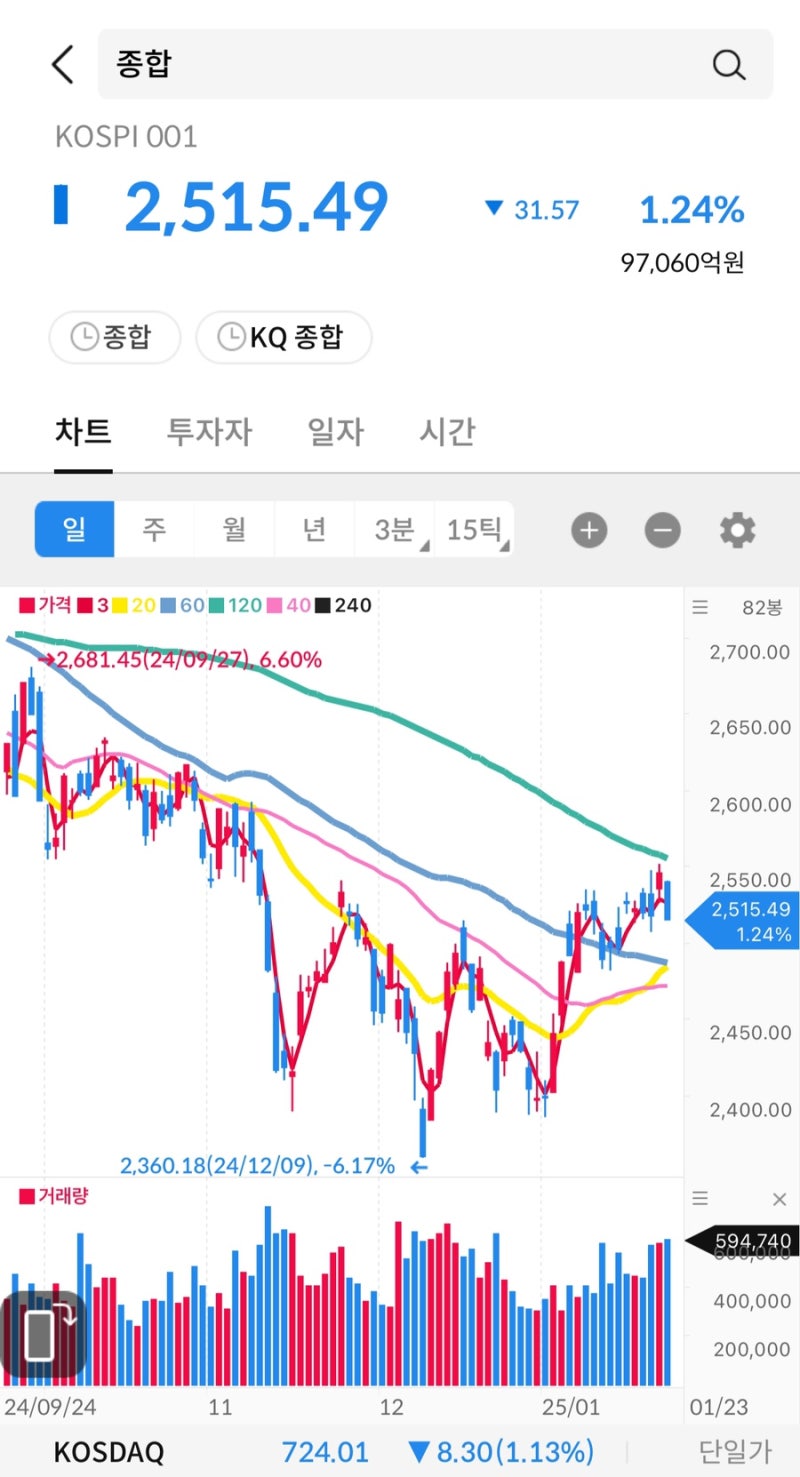The width and height of the screenshot is (800, 1477).
Task: Tap the back arrow icon
Action: coord(62,64)
